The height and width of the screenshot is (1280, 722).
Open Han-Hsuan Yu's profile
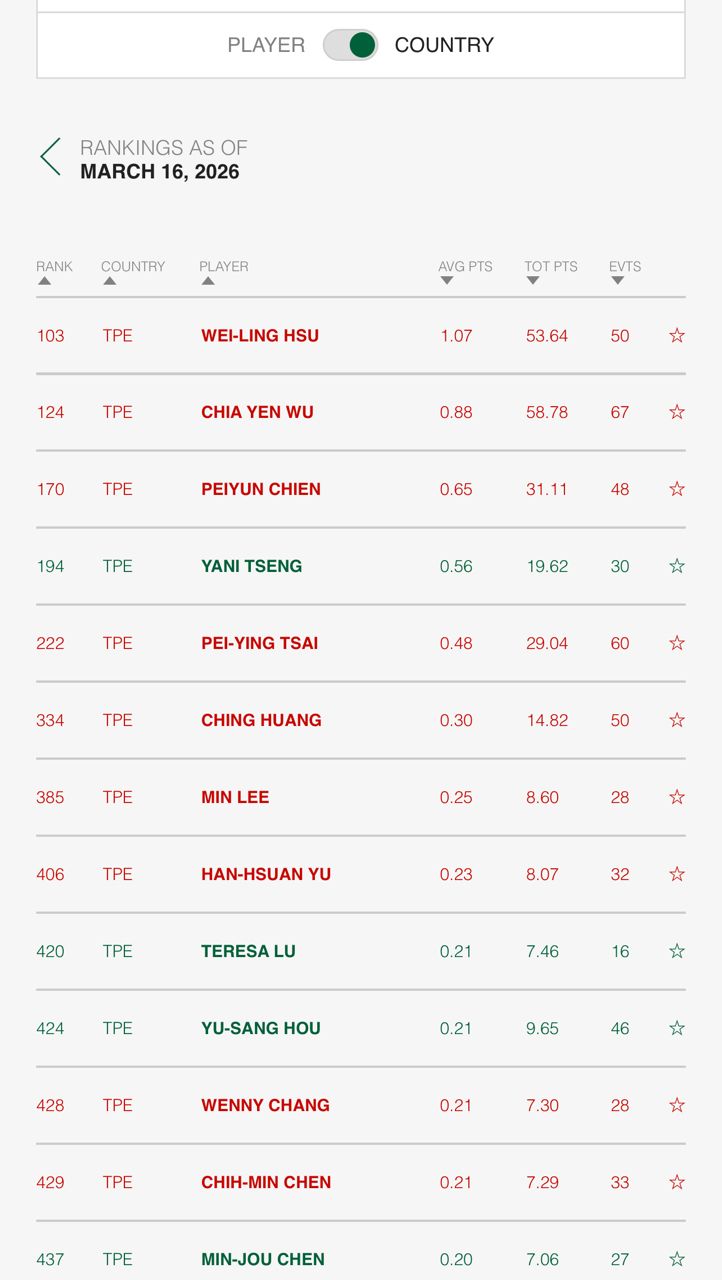(x=266, y=874)
